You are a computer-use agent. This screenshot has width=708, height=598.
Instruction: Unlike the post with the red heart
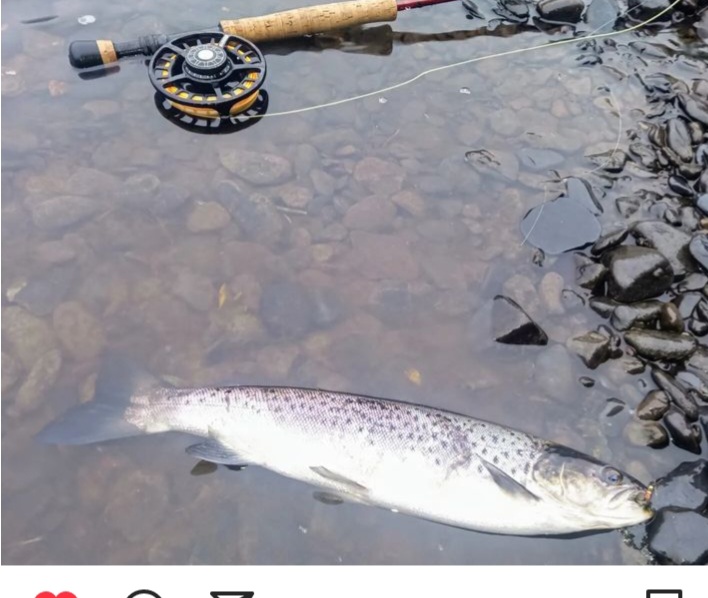[x=57, y=593]
